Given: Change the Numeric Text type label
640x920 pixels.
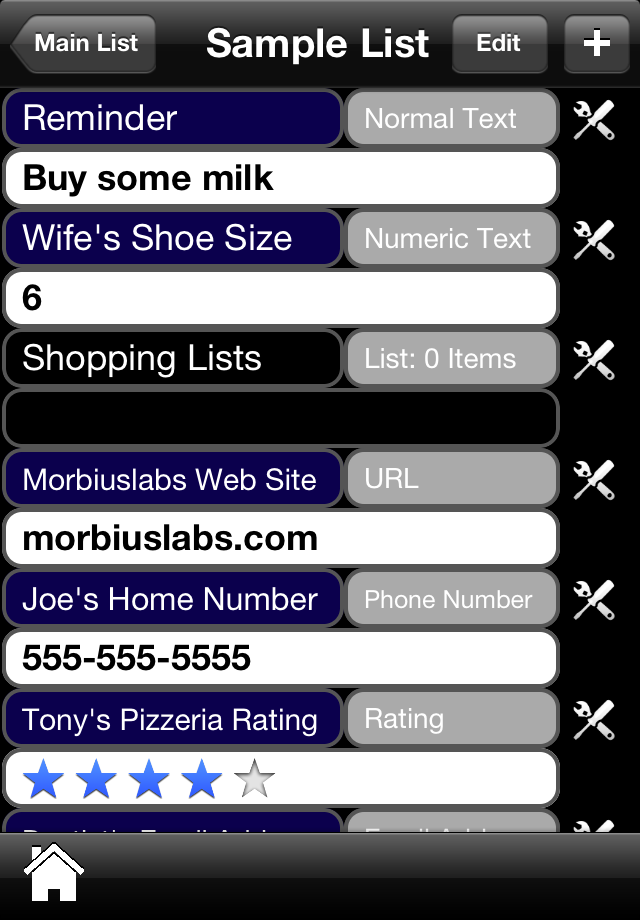Looking at the screenshot, I should pos(451,239).
